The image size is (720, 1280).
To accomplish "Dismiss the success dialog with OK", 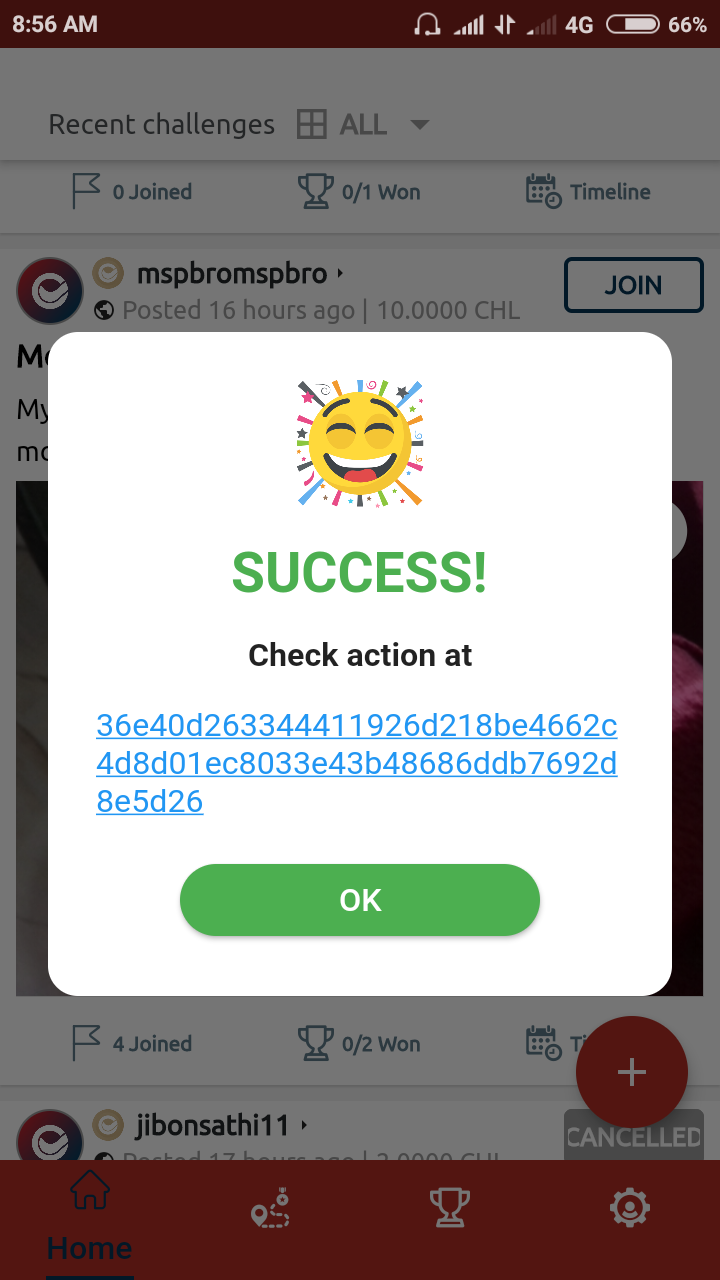I will point(360,900).
